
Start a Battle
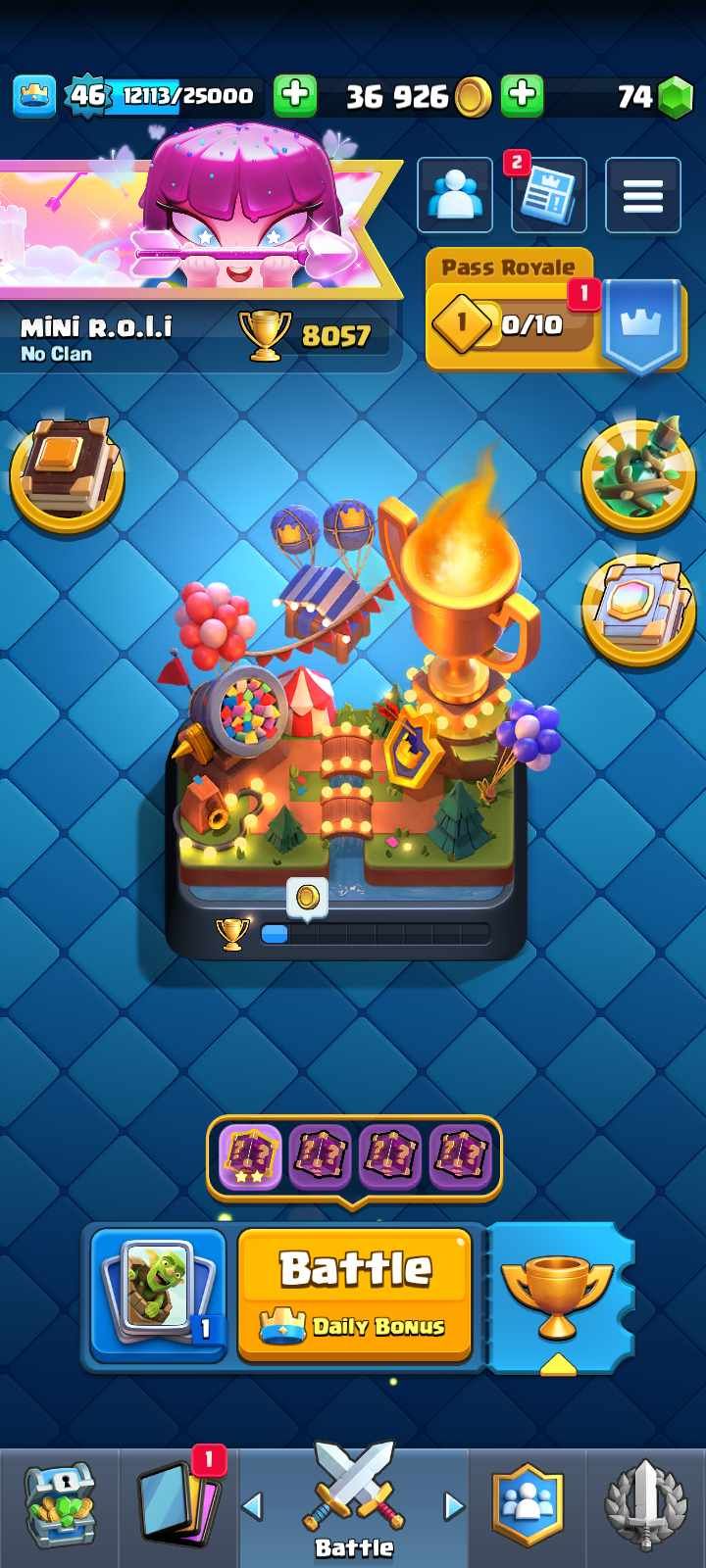coord(354,1294)
